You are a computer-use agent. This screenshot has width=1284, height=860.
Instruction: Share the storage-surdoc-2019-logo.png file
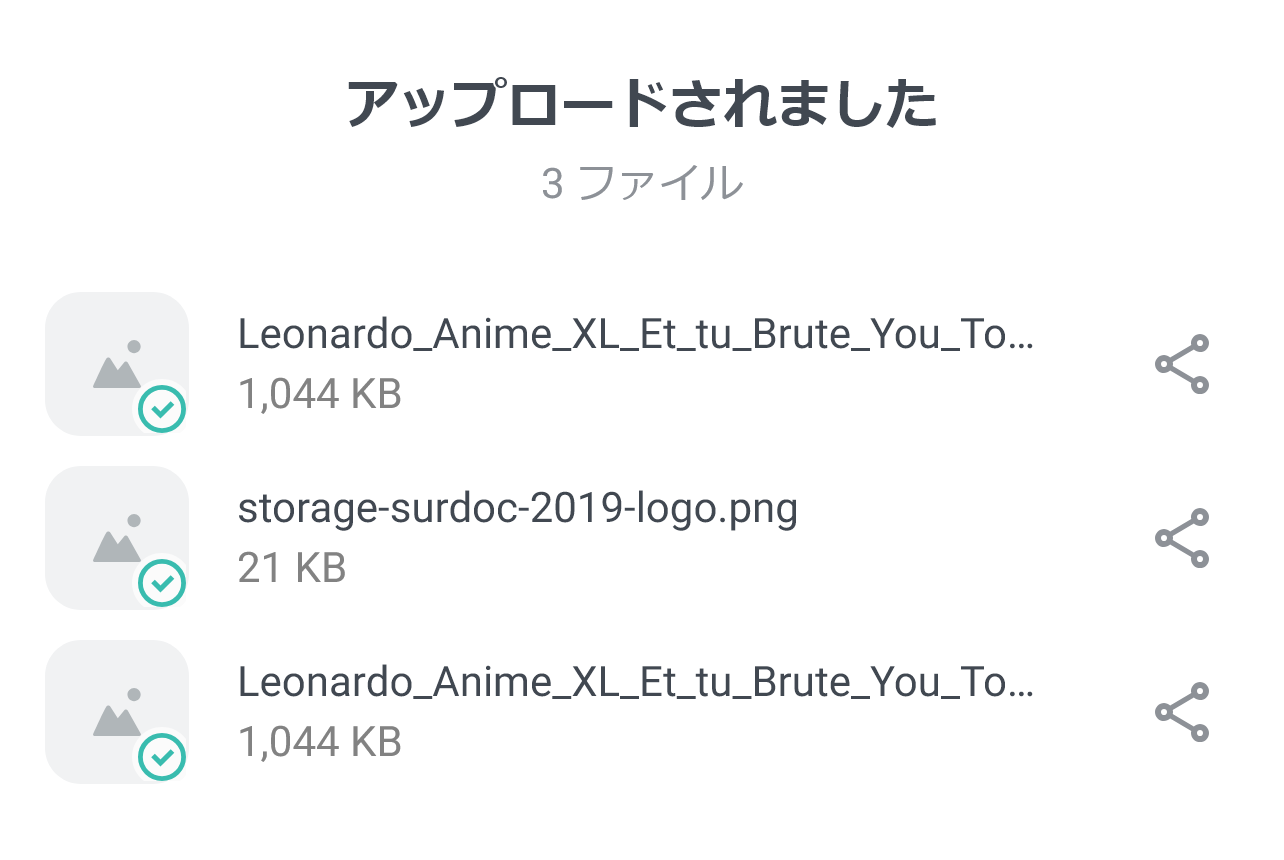pos(1183,538)
